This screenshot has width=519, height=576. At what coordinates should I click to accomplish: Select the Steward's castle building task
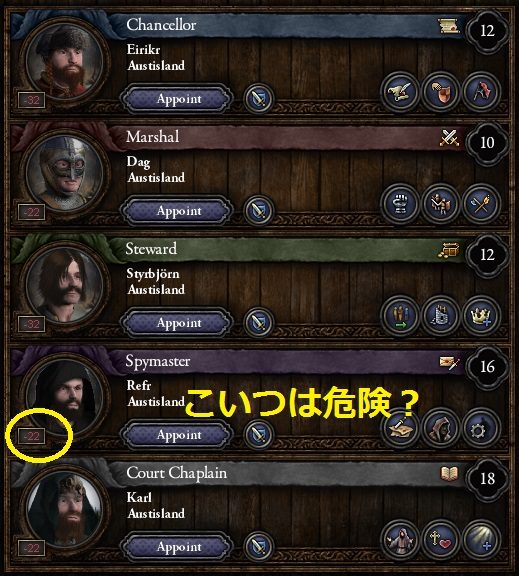pos(440,315)
